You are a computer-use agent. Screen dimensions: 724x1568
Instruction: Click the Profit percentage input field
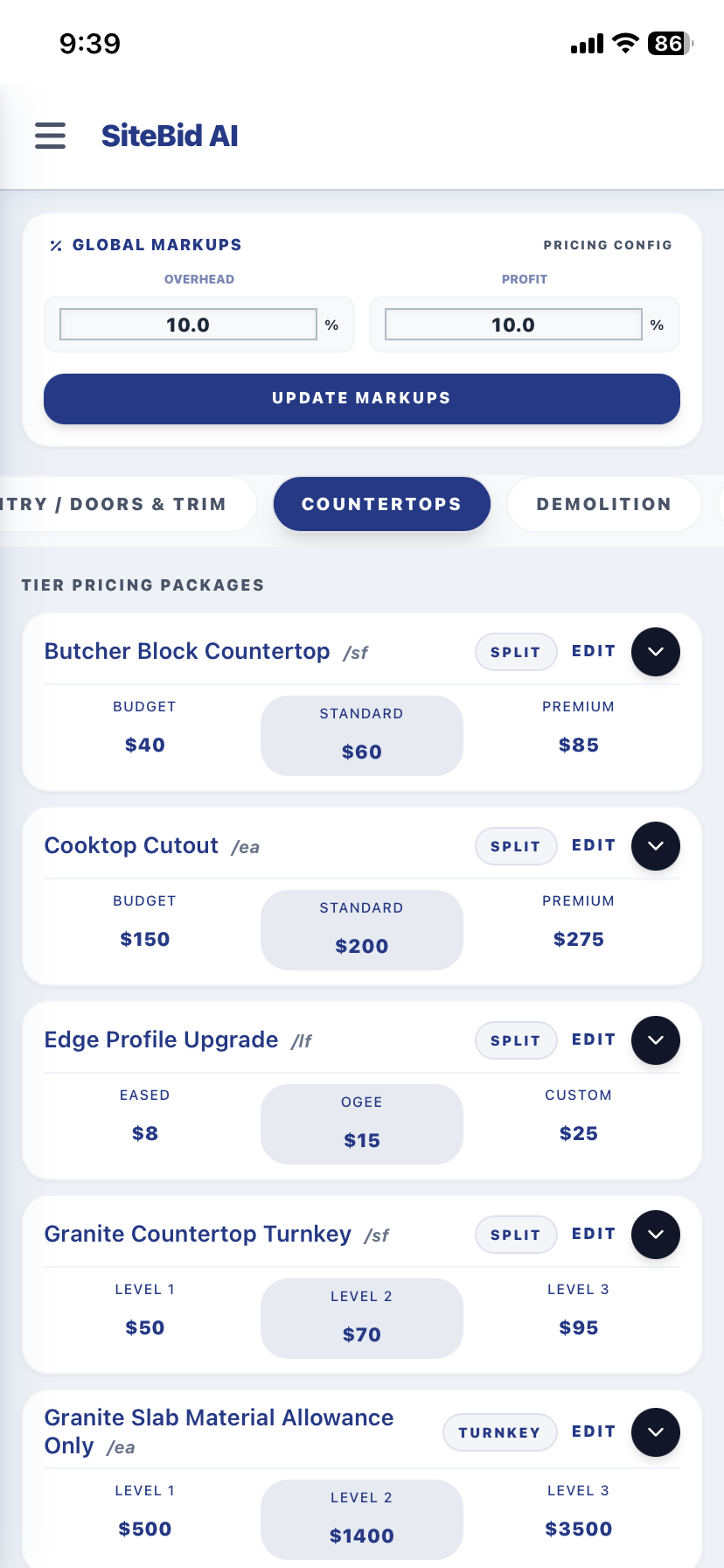[x=512, y=324]
